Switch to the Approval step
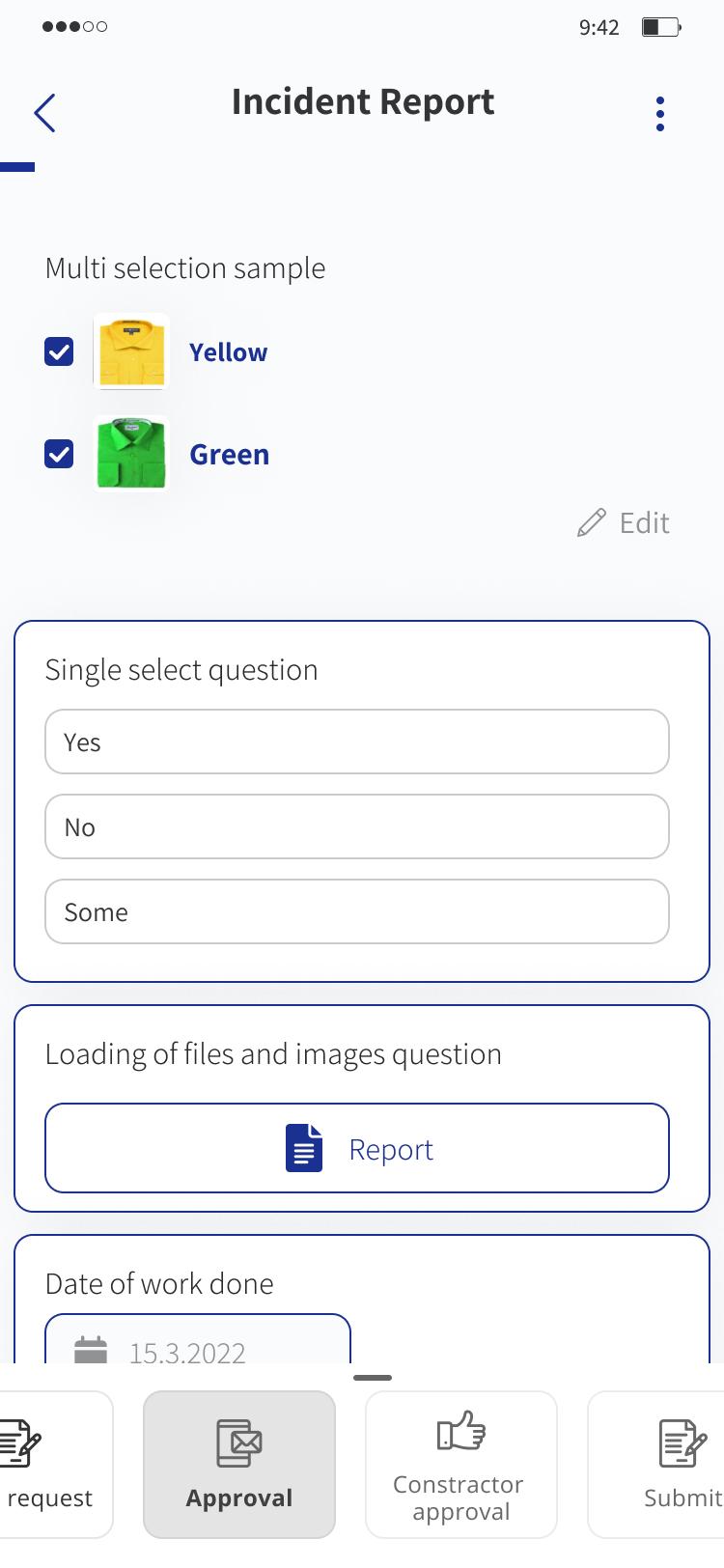Screen dimensions: 724x1568 239,1464
